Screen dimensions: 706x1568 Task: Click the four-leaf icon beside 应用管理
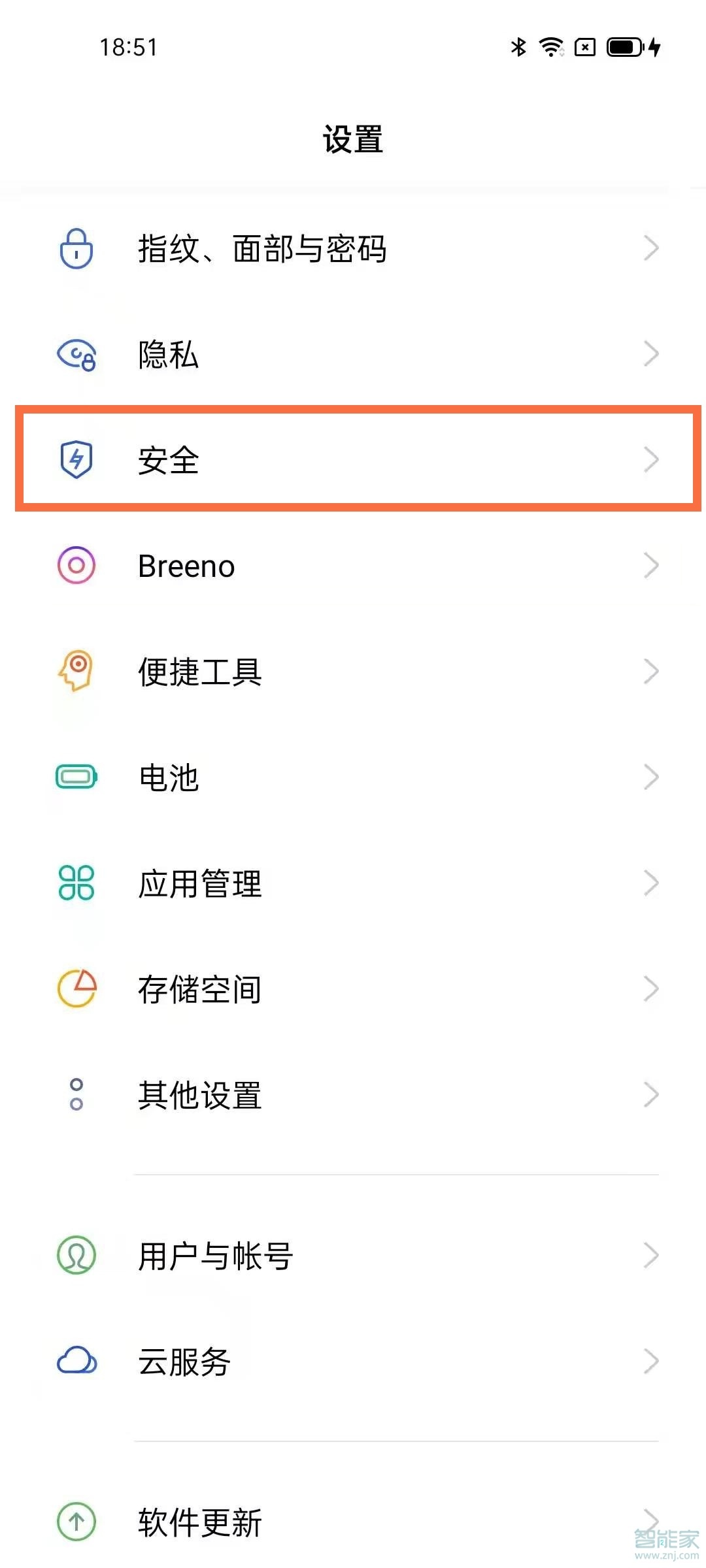[x=75, y=883]
